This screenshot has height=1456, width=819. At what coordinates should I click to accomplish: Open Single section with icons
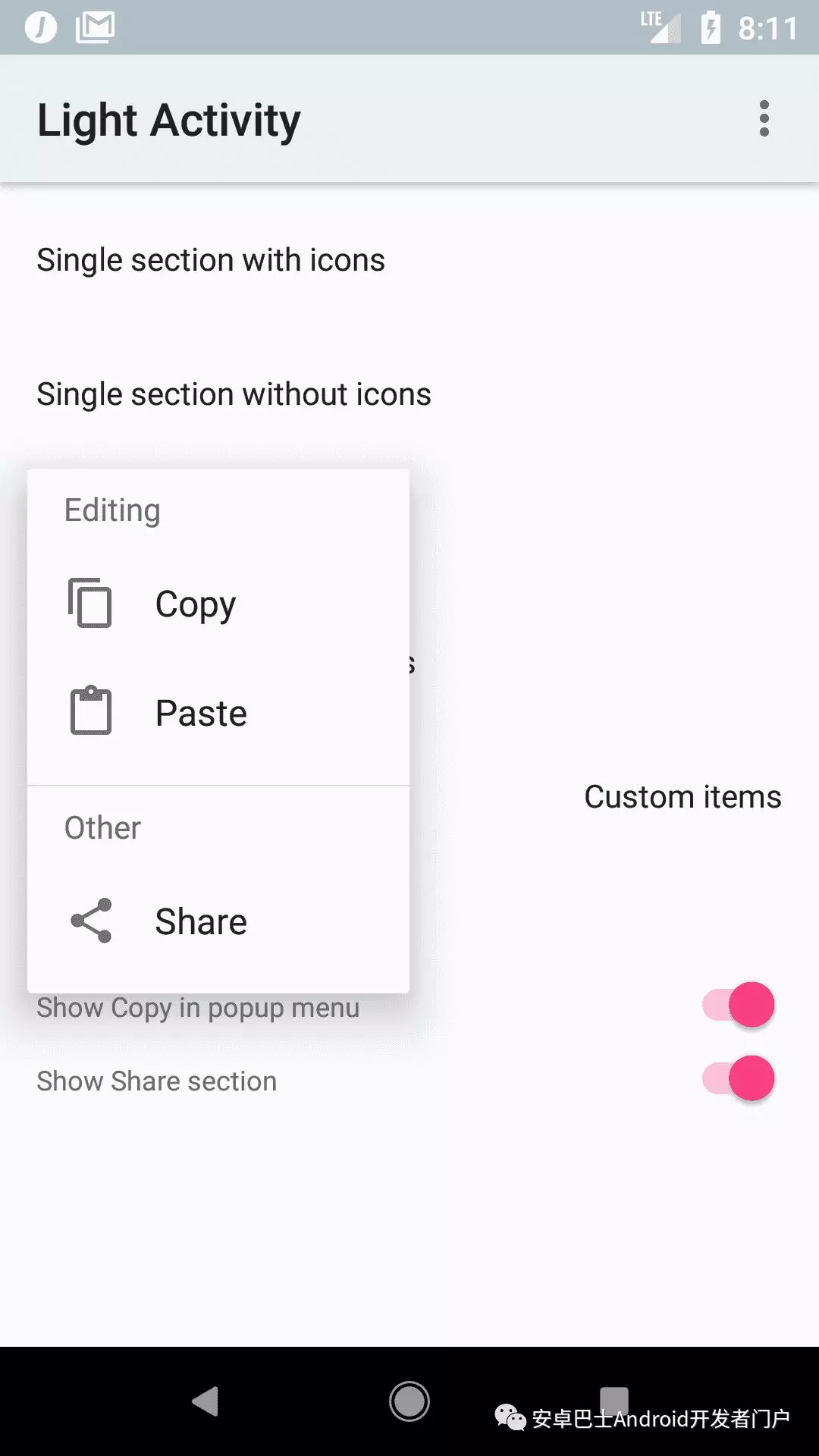coord(211,260)
